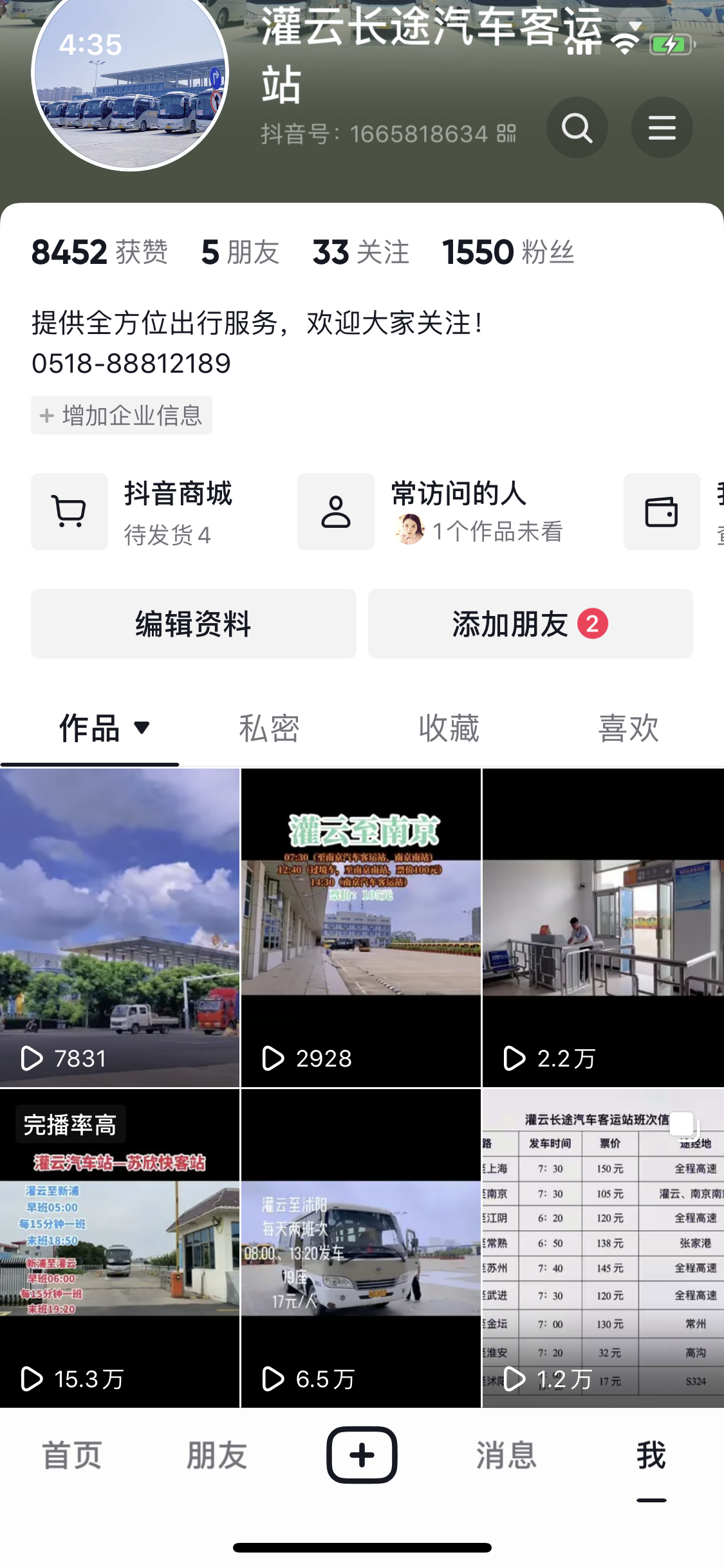Open the 灌云至沭阳 video with 6.5万 plays
Image resolution: width=724 pixels, height=1568 pixels.
[361, 1247]
